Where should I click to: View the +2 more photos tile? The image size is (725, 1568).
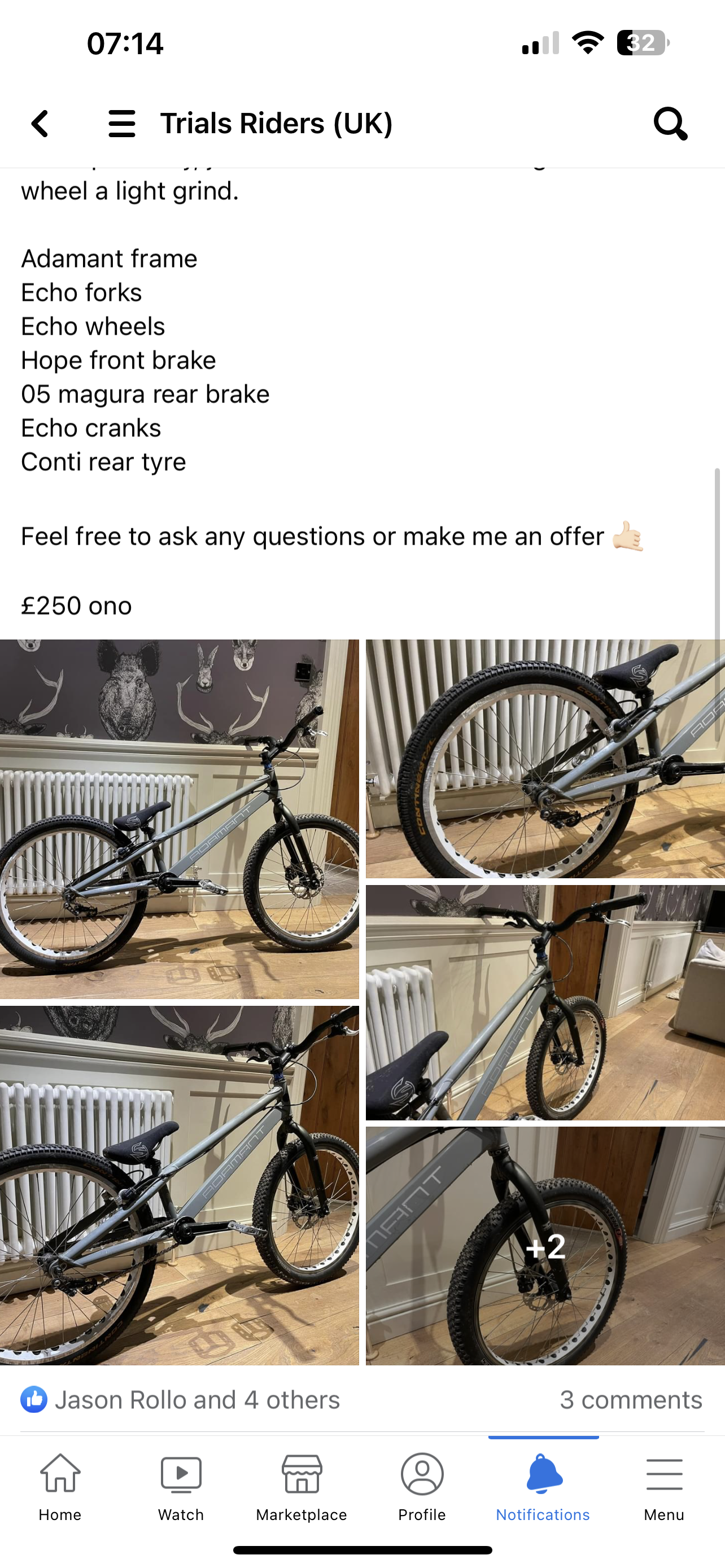coord(545,1245)
